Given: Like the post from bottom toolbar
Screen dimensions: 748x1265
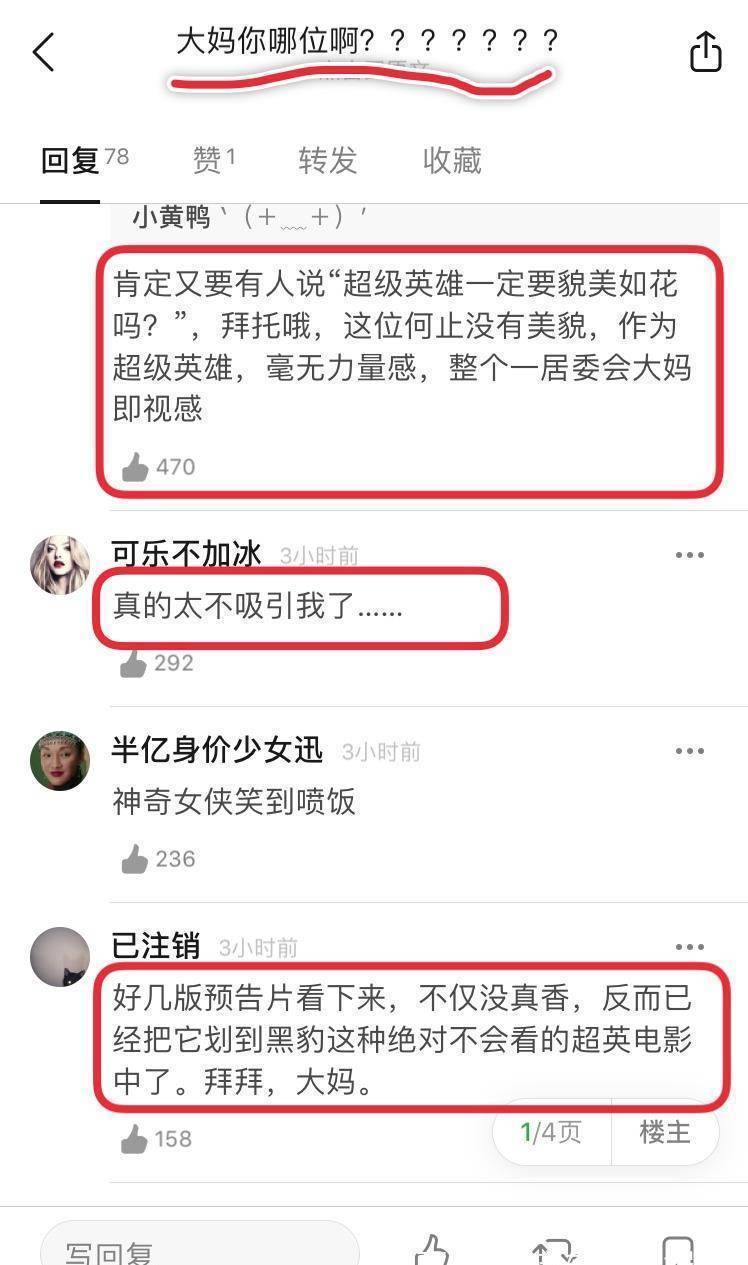Looking at the screenshot, I should point(432,1250).
